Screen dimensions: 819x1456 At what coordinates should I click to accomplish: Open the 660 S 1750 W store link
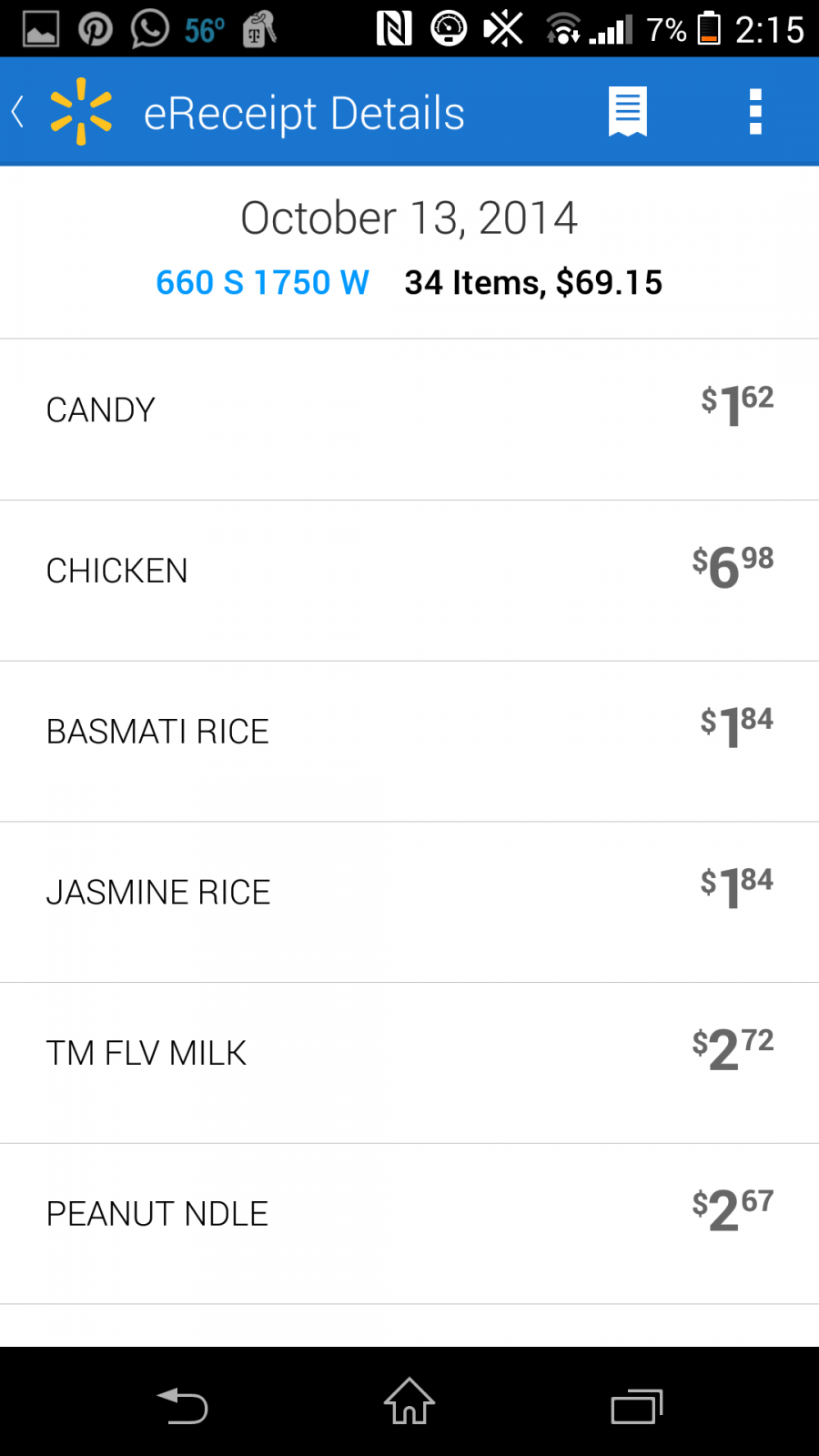pos(262,282)
